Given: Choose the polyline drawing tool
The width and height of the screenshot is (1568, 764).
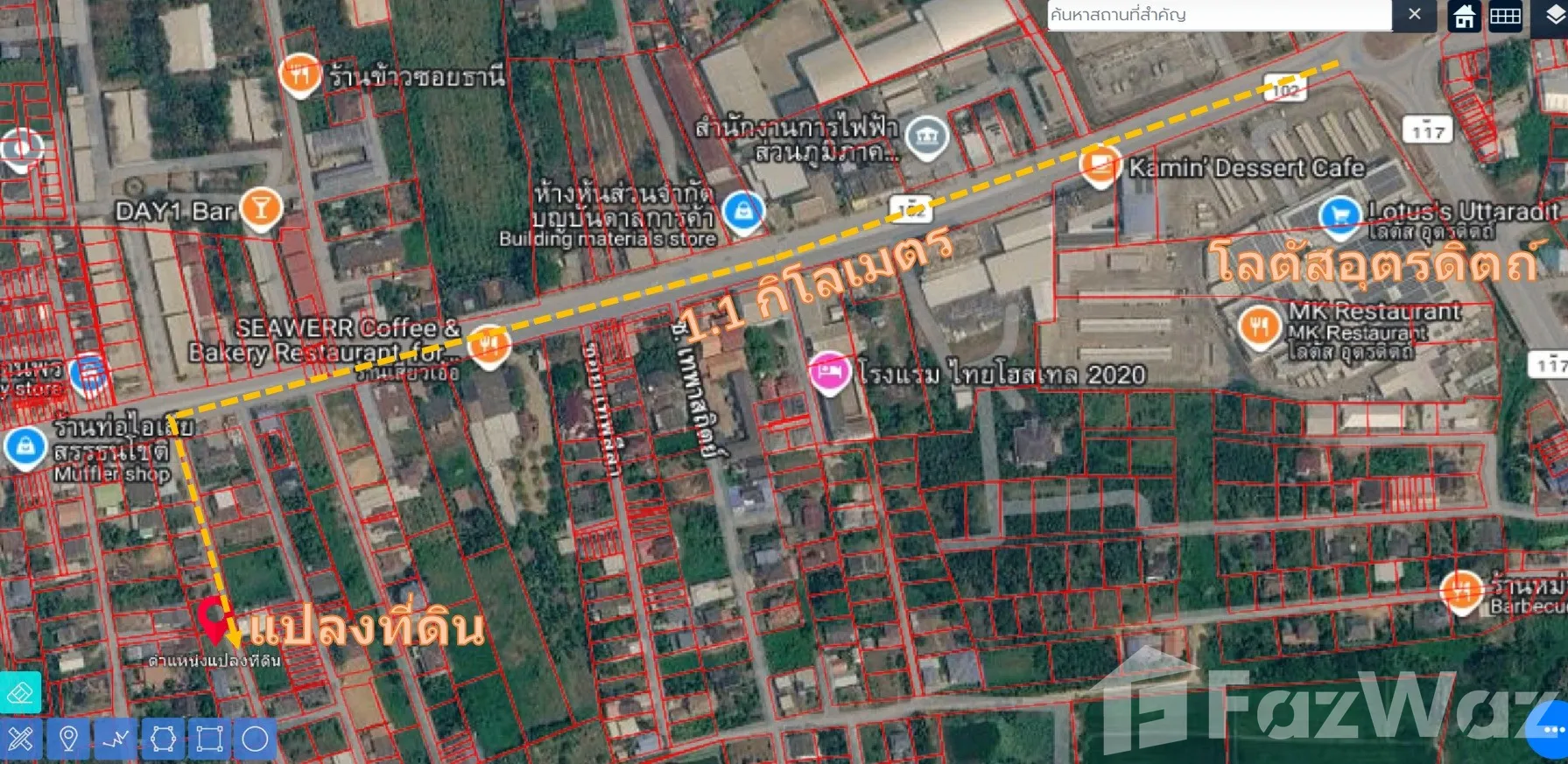Looking at the screenshot, I should pyautogui.click(x=115, y=739).
